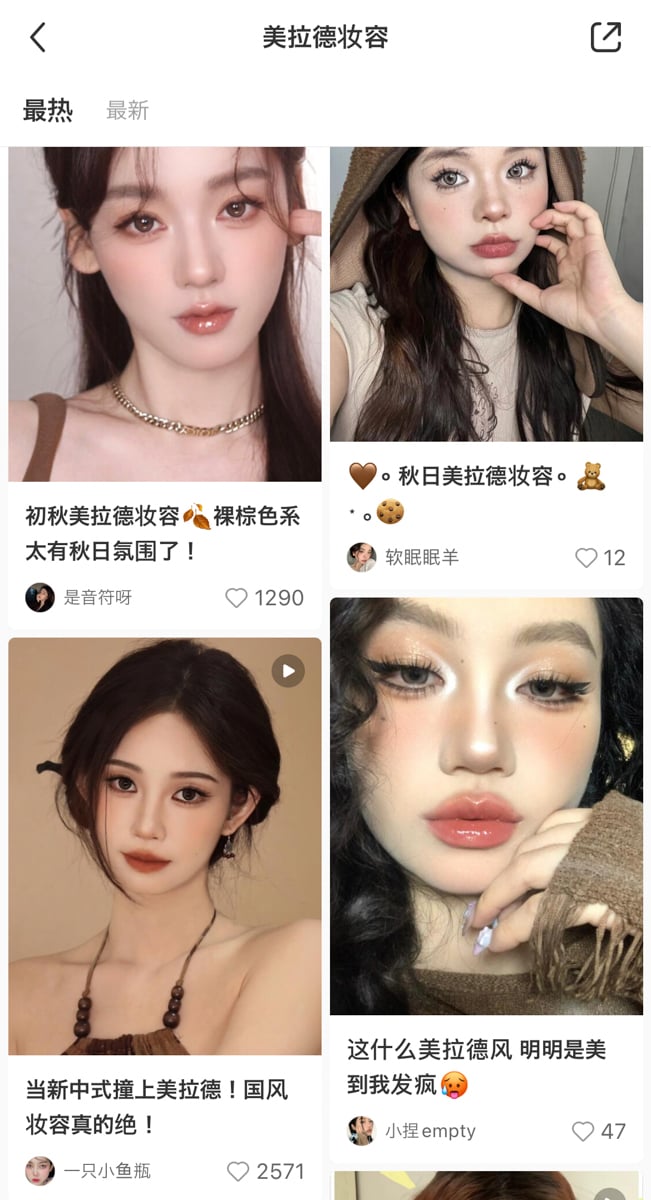The width and height of the screenshot is (651, 1200).
Task: Like the post by 一只小鱼瓶
Action: (238, 1171)
